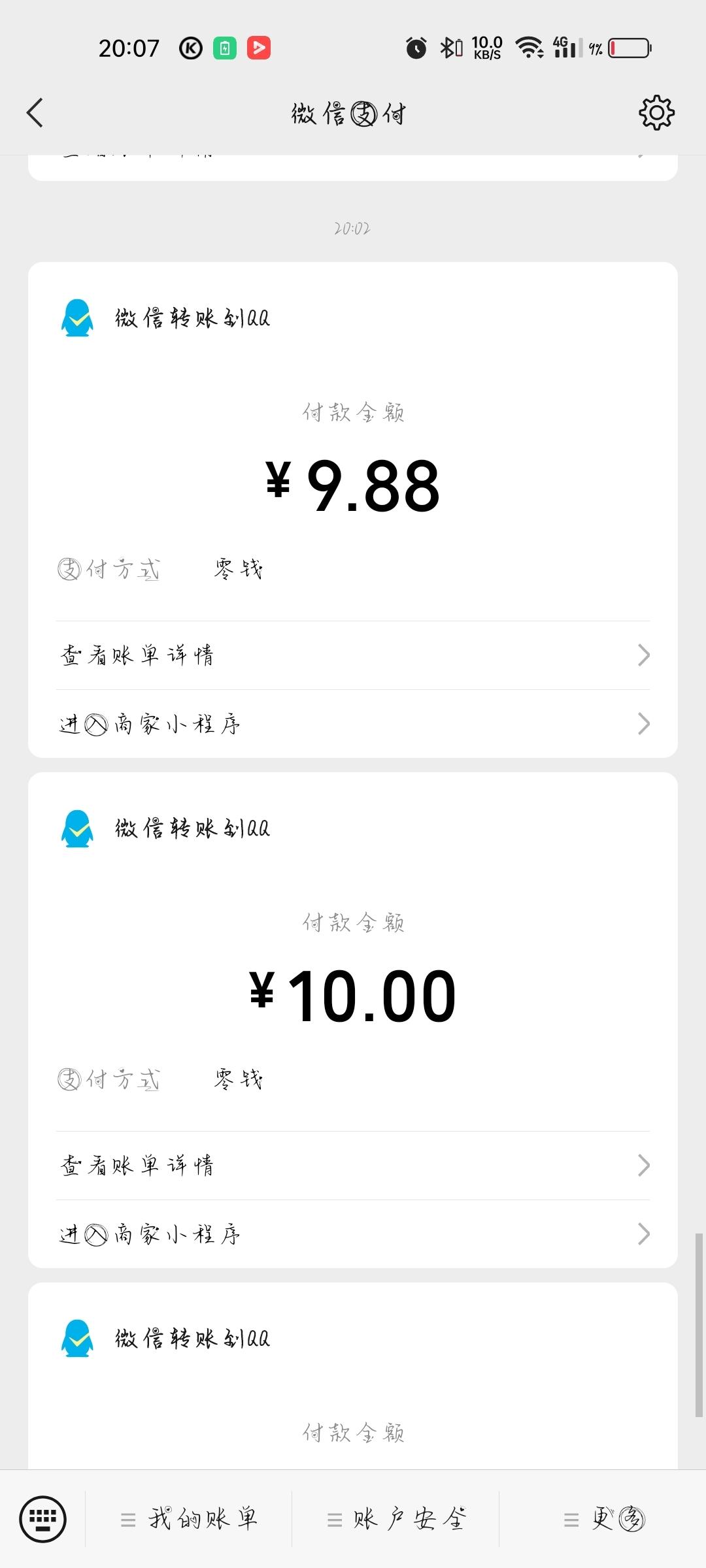
Task: Open 进入商家小程序 under the ¥10.00 payment
Action: pyautogui.click(x=353, y=1234)
